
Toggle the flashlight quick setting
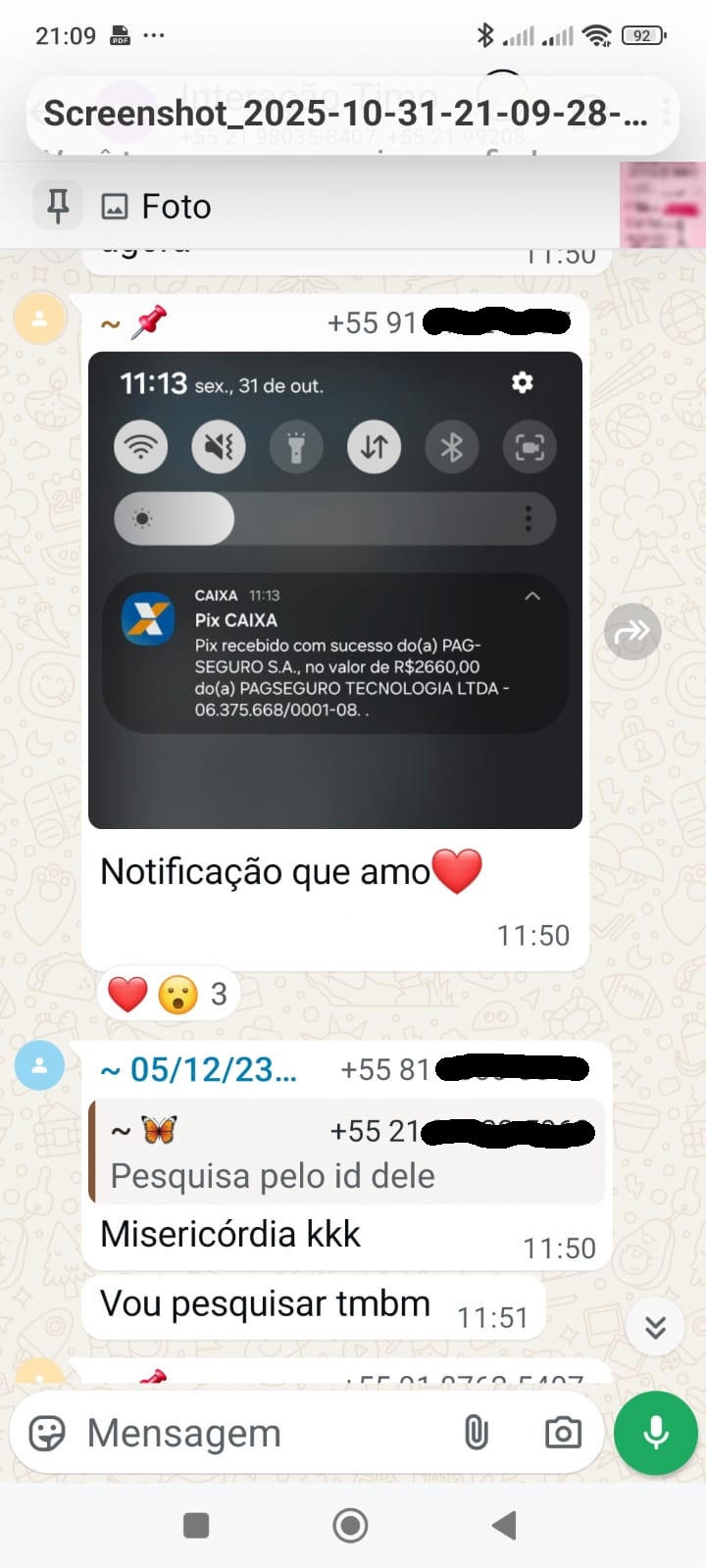296,446
